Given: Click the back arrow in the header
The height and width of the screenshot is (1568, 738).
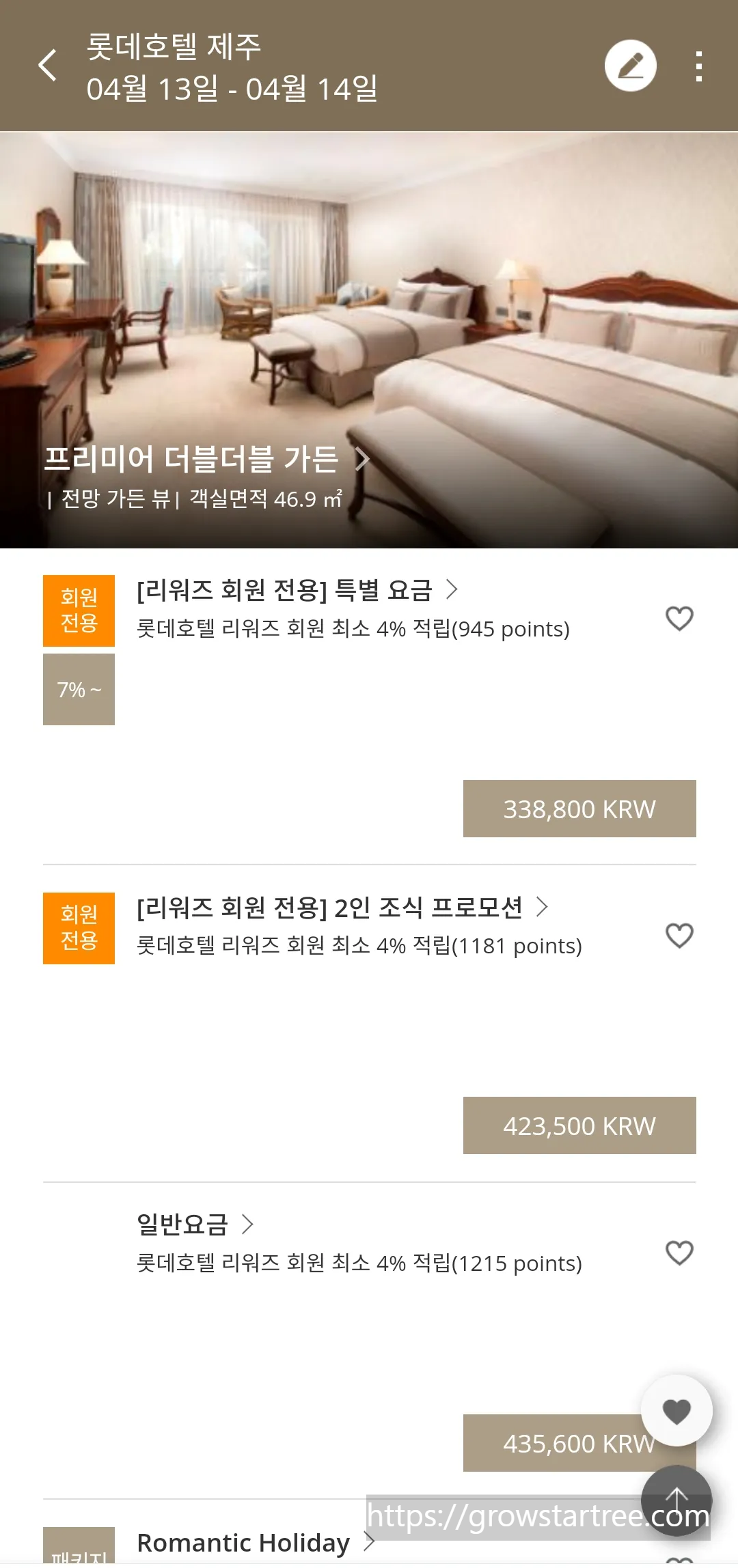Looking at the screenshot, I should 48,66.
